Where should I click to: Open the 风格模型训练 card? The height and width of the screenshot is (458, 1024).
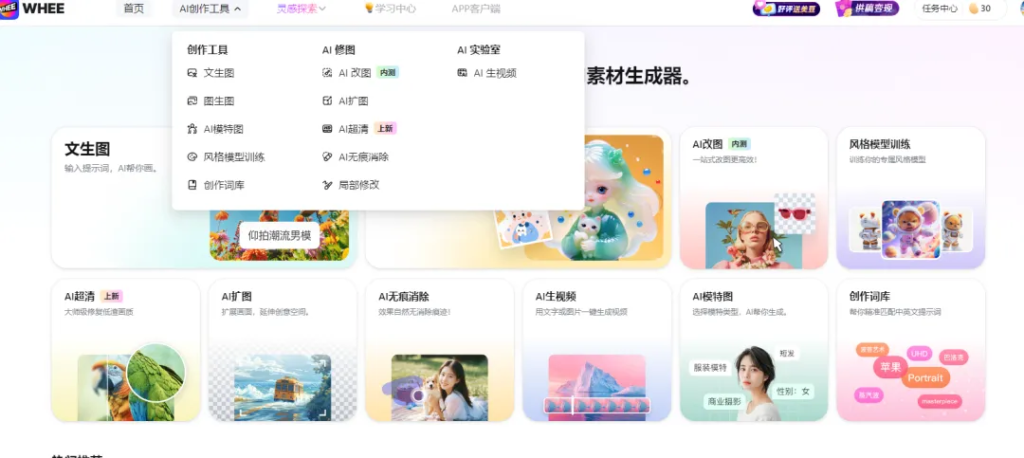pyautogui.click(x=910, y=198)
